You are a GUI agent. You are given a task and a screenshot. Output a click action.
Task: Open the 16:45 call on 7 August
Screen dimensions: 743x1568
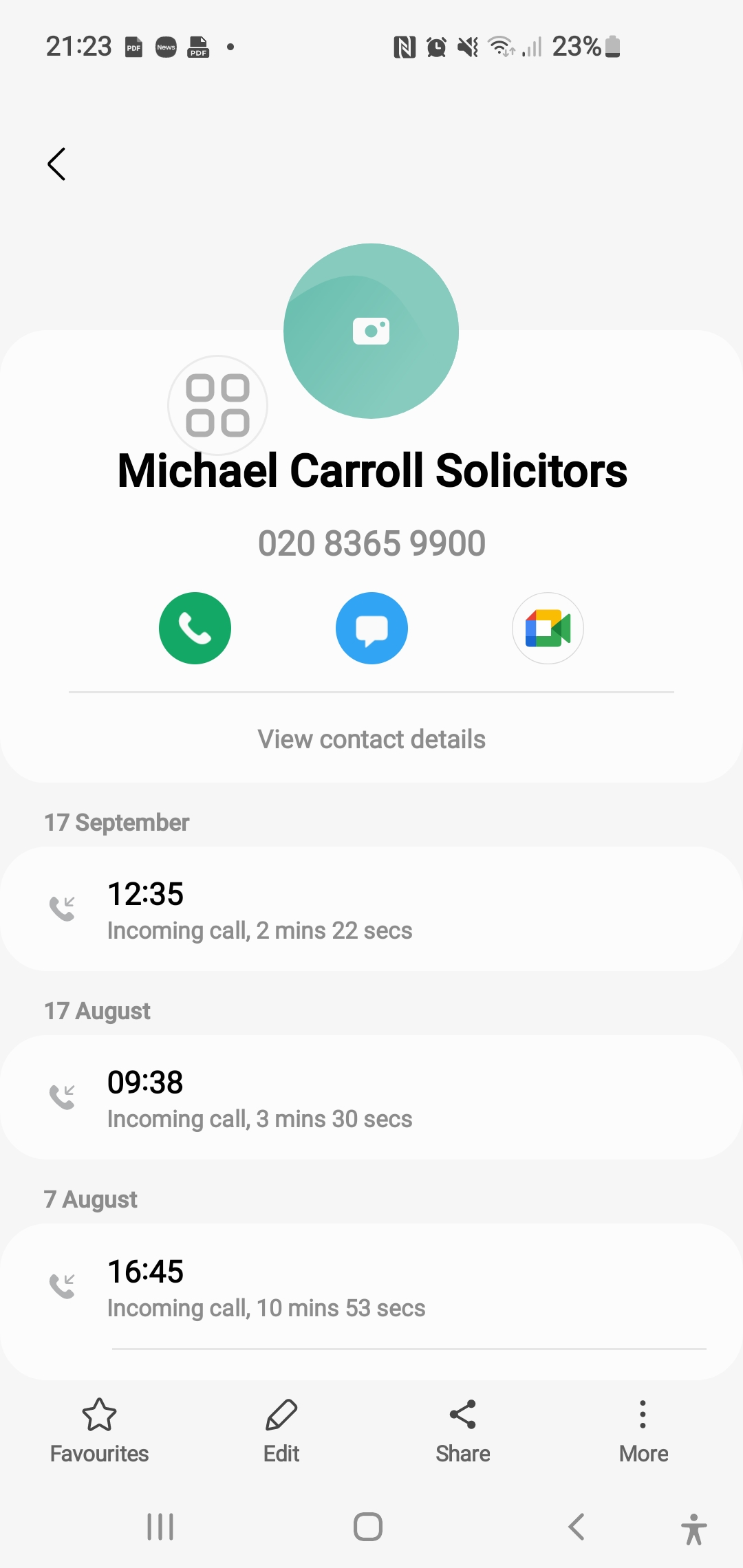(x=371, y=1287)
